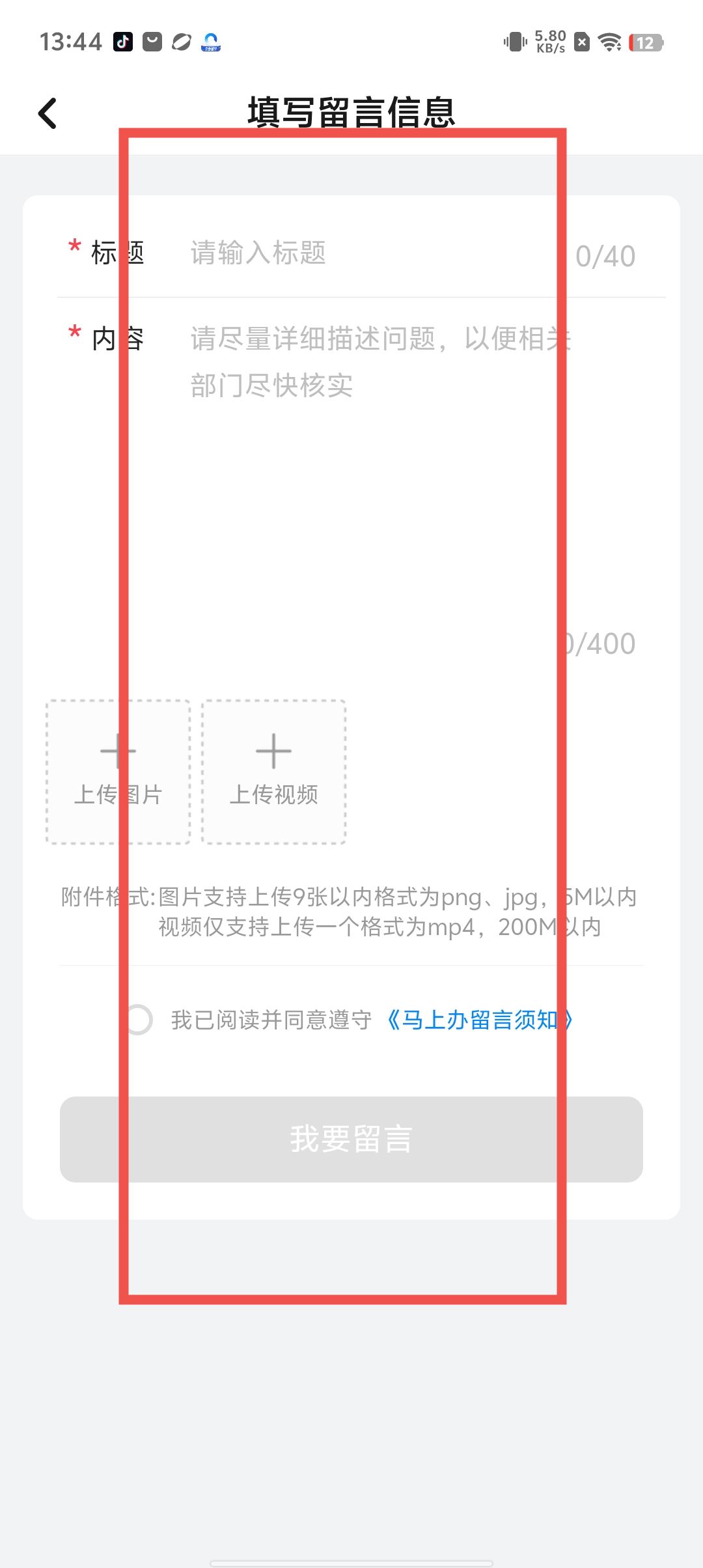Open the 《马上办留言须知》 link
Image resolution: width=703 pixels, height=1568 pixels.
(480, 1020)
